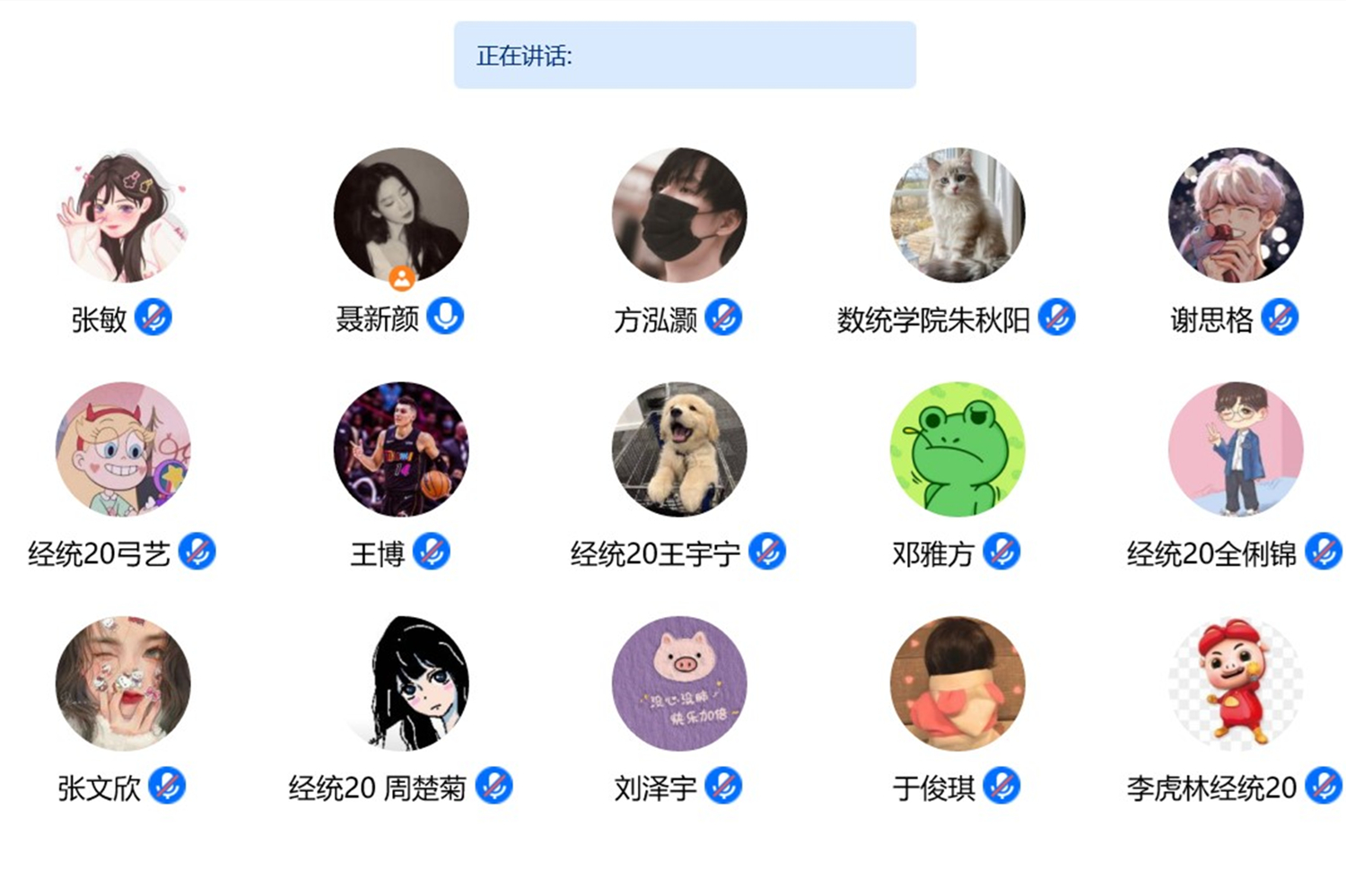Open 经统20 周楚菊's anime avatar
Viewport: 1346px width, 896px height.
tap(401, 683)
